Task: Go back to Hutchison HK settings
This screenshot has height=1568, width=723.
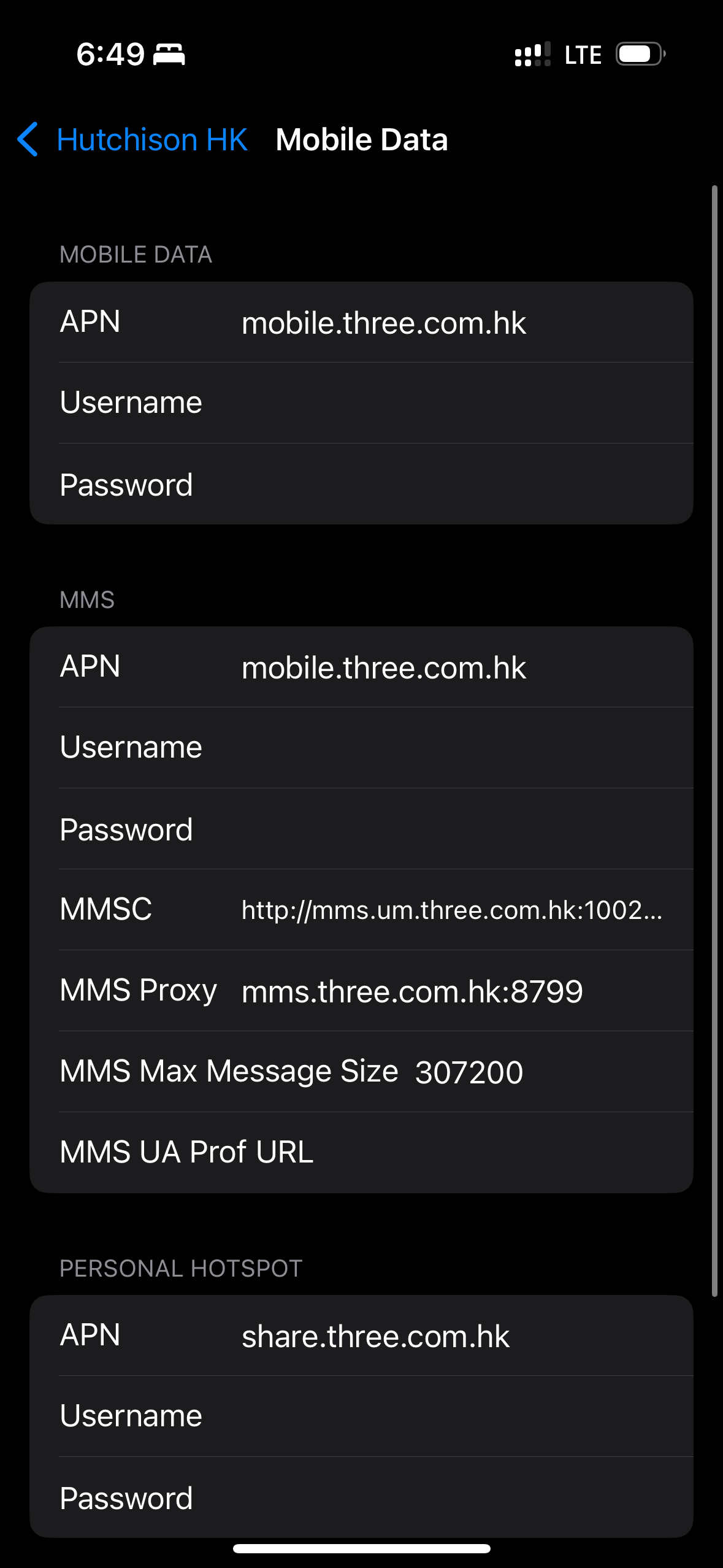Action: [132, 140]
